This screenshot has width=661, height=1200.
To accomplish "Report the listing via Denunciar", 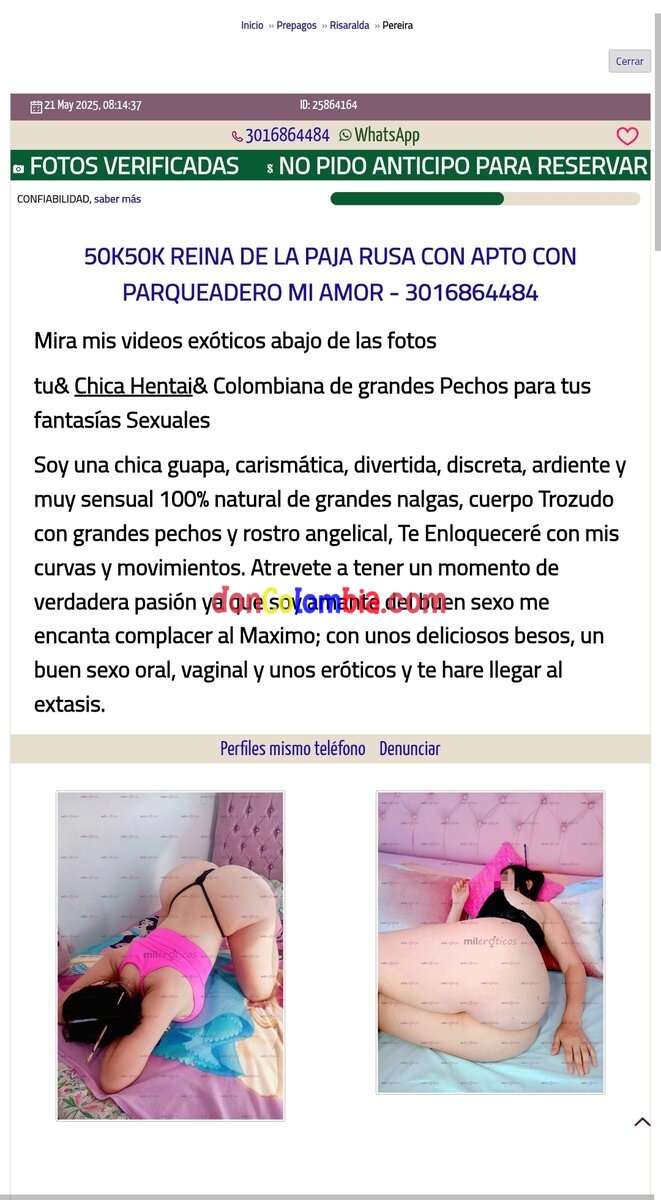I will (410, 748).
